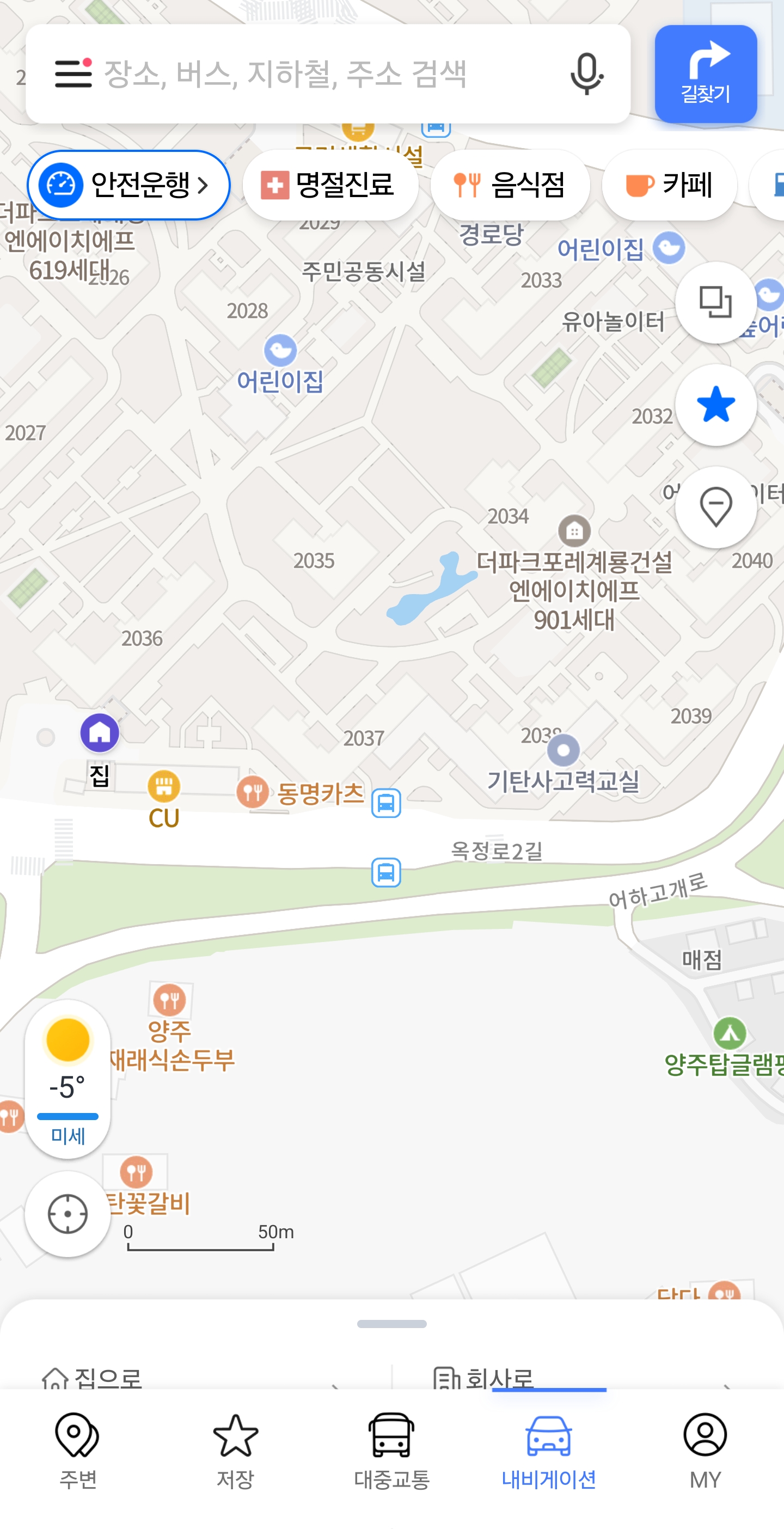Start navigation with 회사로
Viewport: 784px width, 1529px height.
[585, 1377]
